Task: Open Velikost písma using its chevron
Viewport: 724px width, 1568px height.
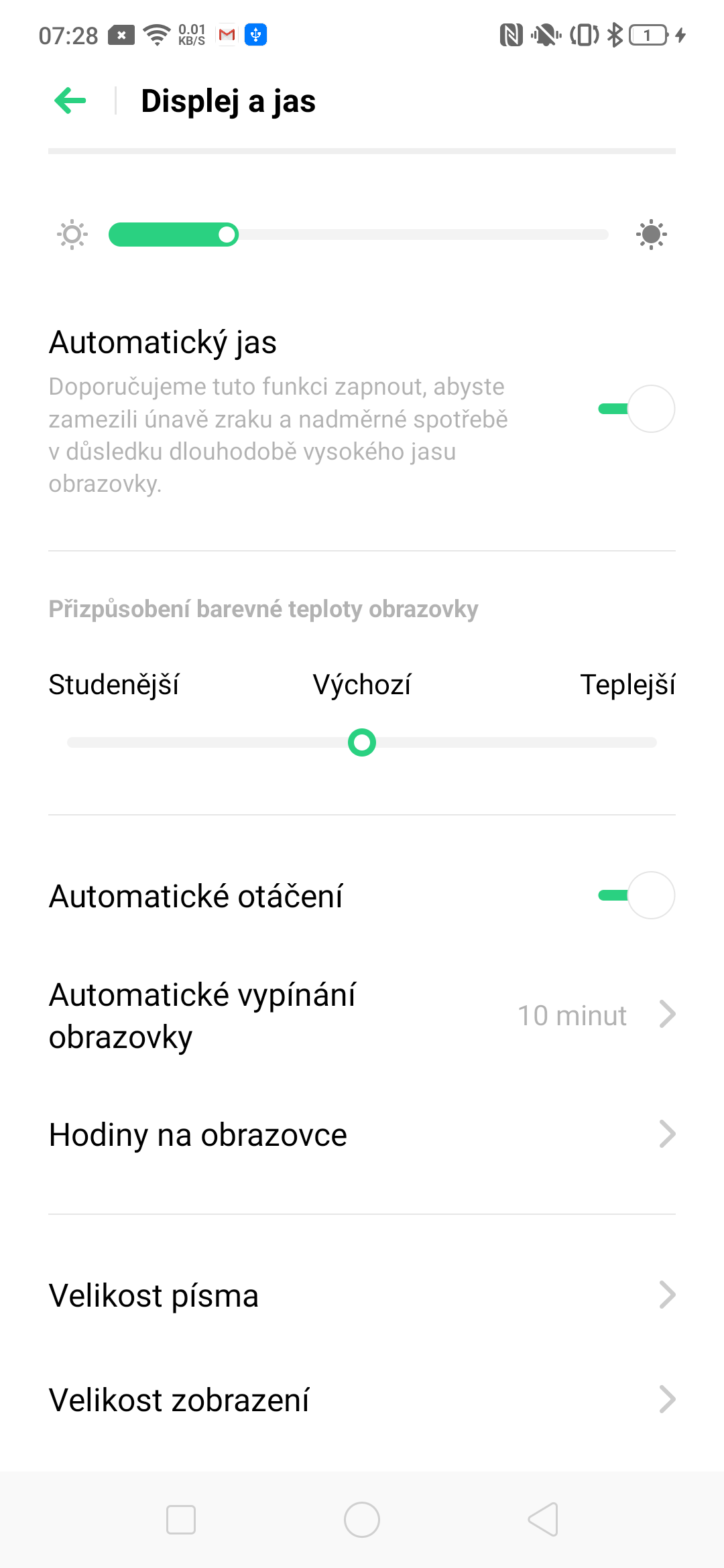Action: (668, 1295)
